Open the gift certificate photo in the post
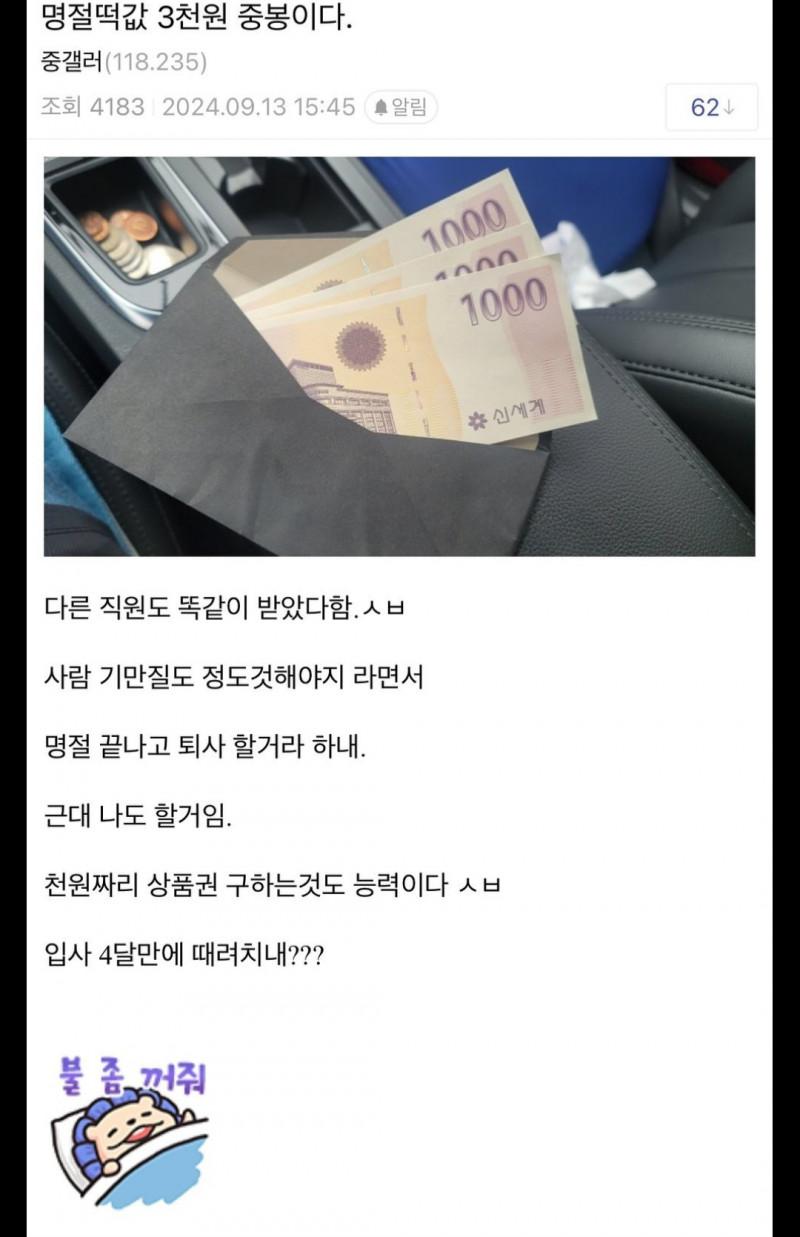The image size is (800, 1237). [399, 356]
